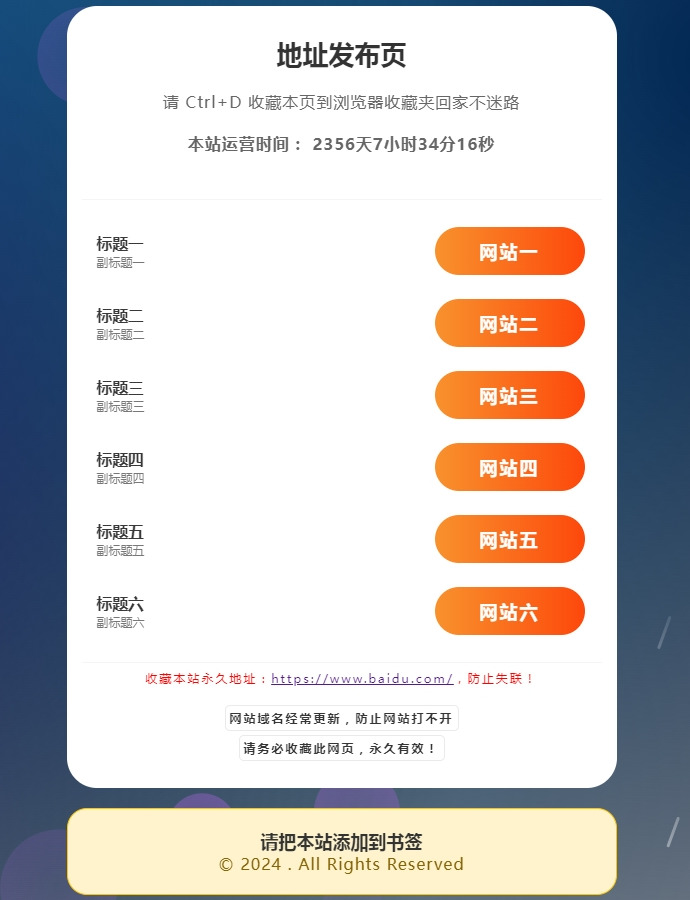Tap the 网站二 button
The width and height of the screenshot is (690, 900).
coord(509,323)
